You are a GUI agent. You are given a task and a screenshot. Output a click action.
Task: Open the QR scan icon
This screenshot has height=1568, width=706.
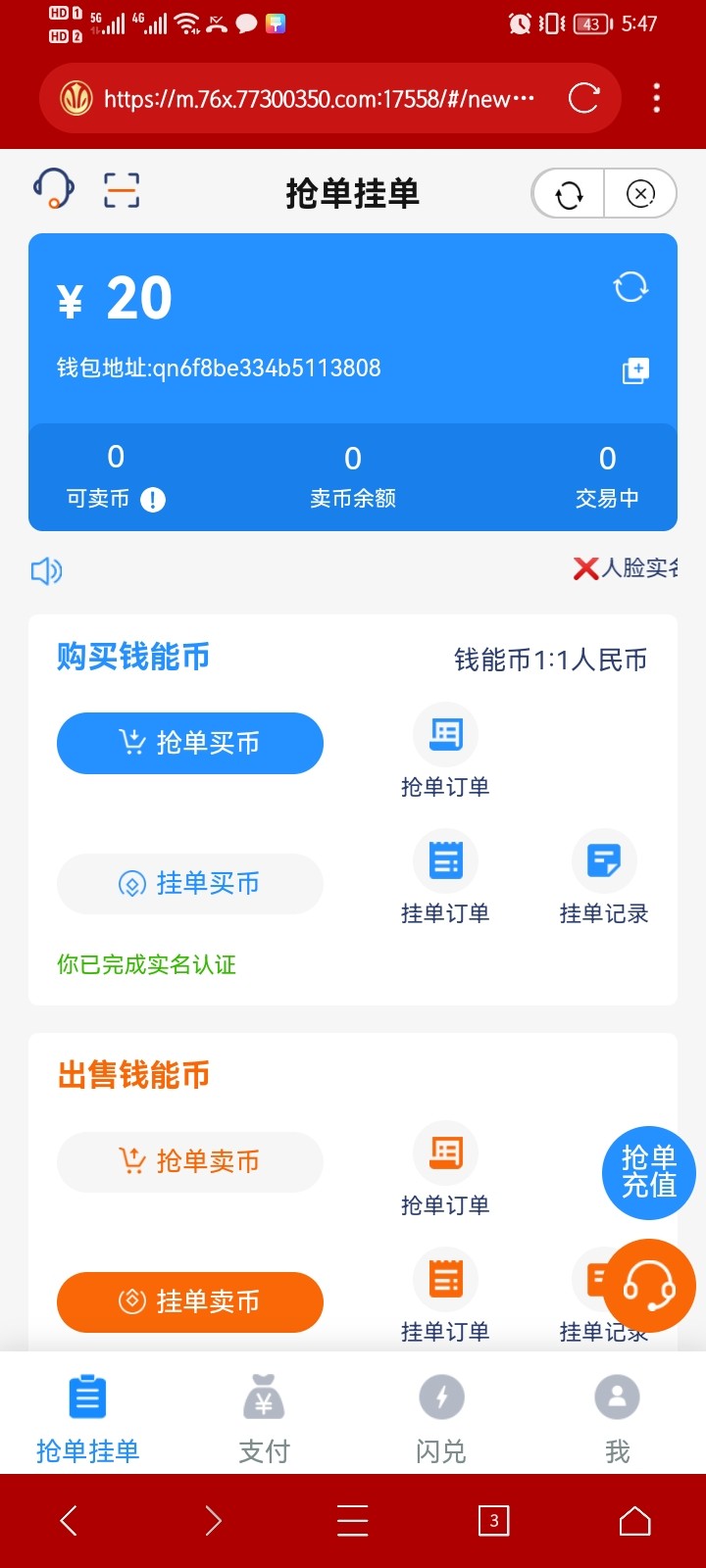(122, 189)
